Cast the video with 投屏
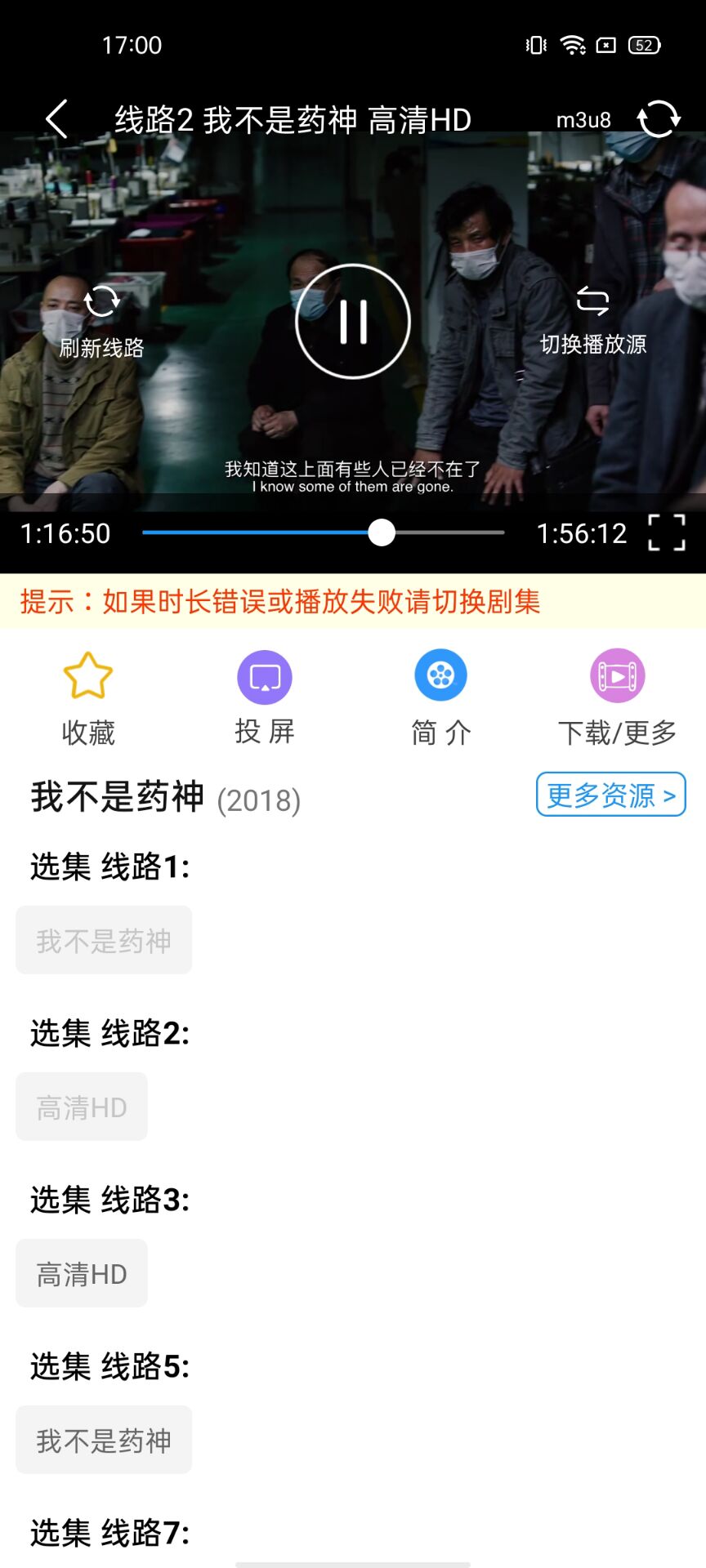The width and height of the screenshot is (706, 1568). tap(265, 698)
